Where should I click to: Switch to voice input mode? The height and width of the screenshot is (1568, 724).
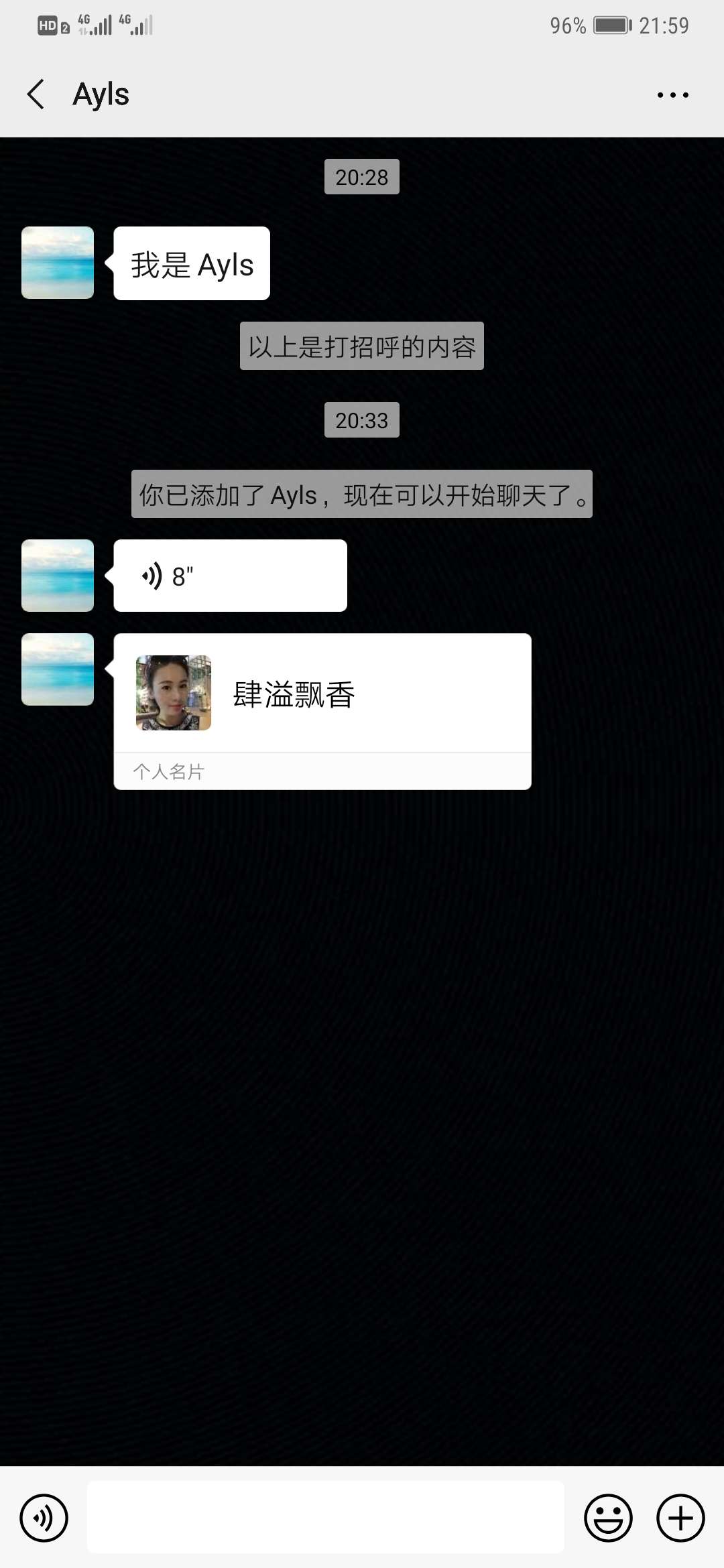[44, 1518]
